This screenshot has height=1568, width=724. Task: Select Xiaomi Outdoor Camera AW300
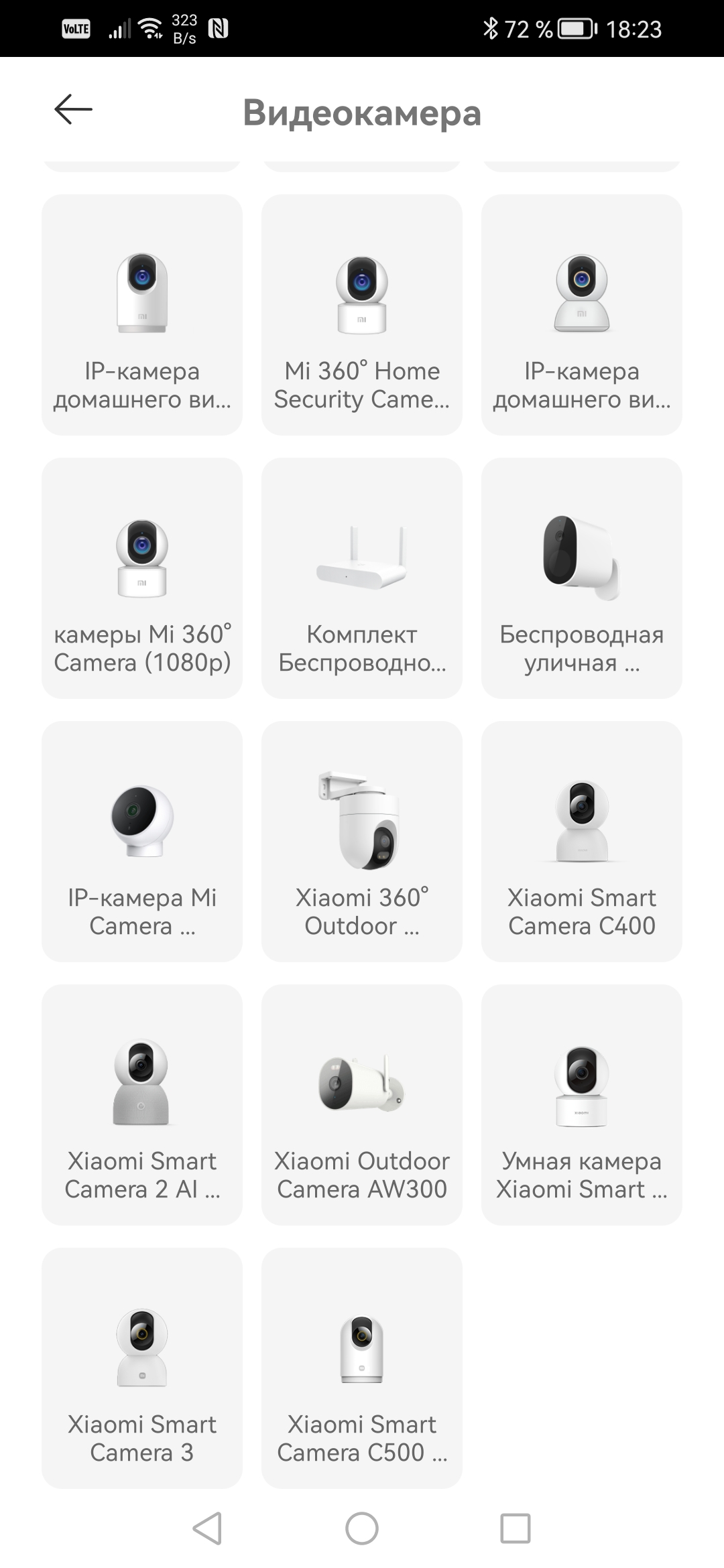[x=361, y=1105]
